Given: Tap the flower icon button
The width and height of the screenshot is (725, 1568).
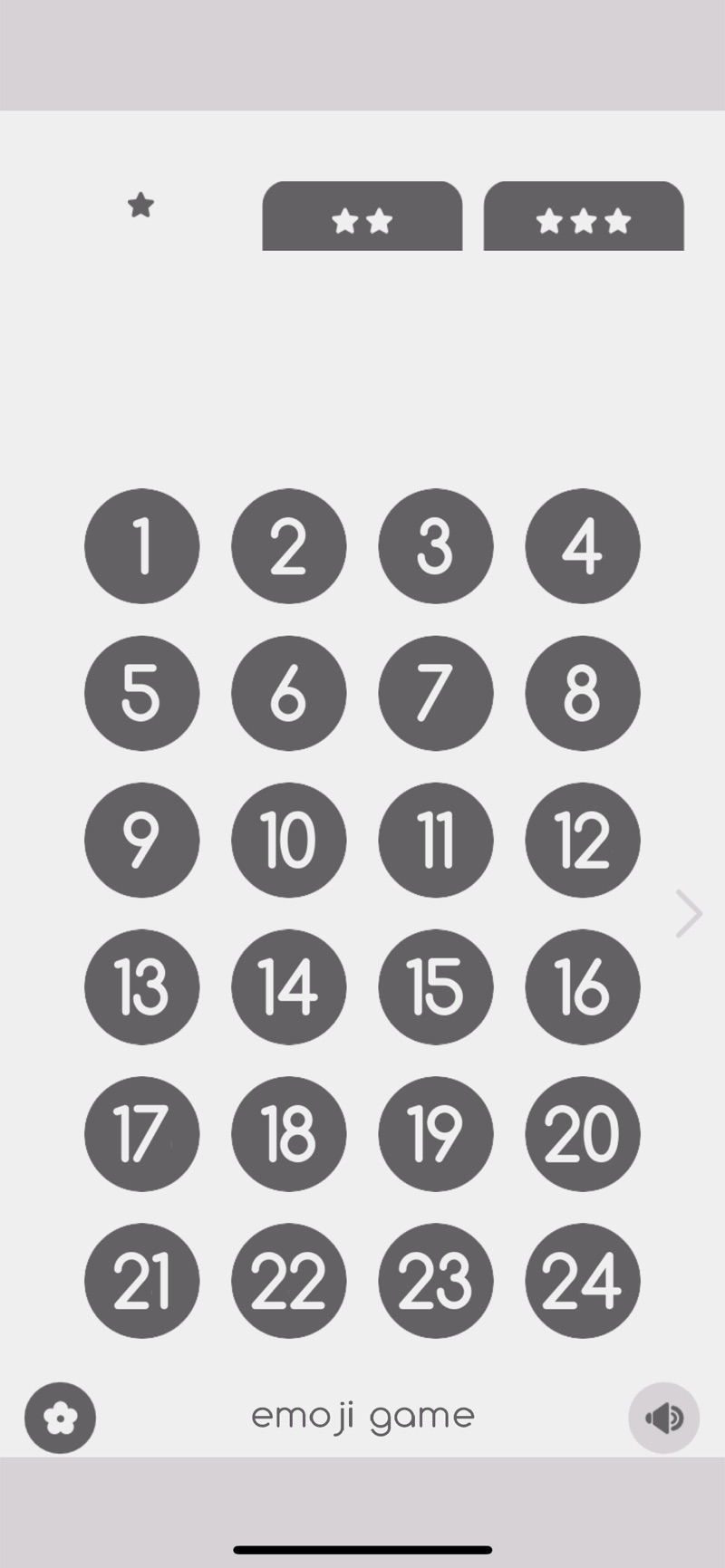Looking at the screenshot, I should point(61,1418).
